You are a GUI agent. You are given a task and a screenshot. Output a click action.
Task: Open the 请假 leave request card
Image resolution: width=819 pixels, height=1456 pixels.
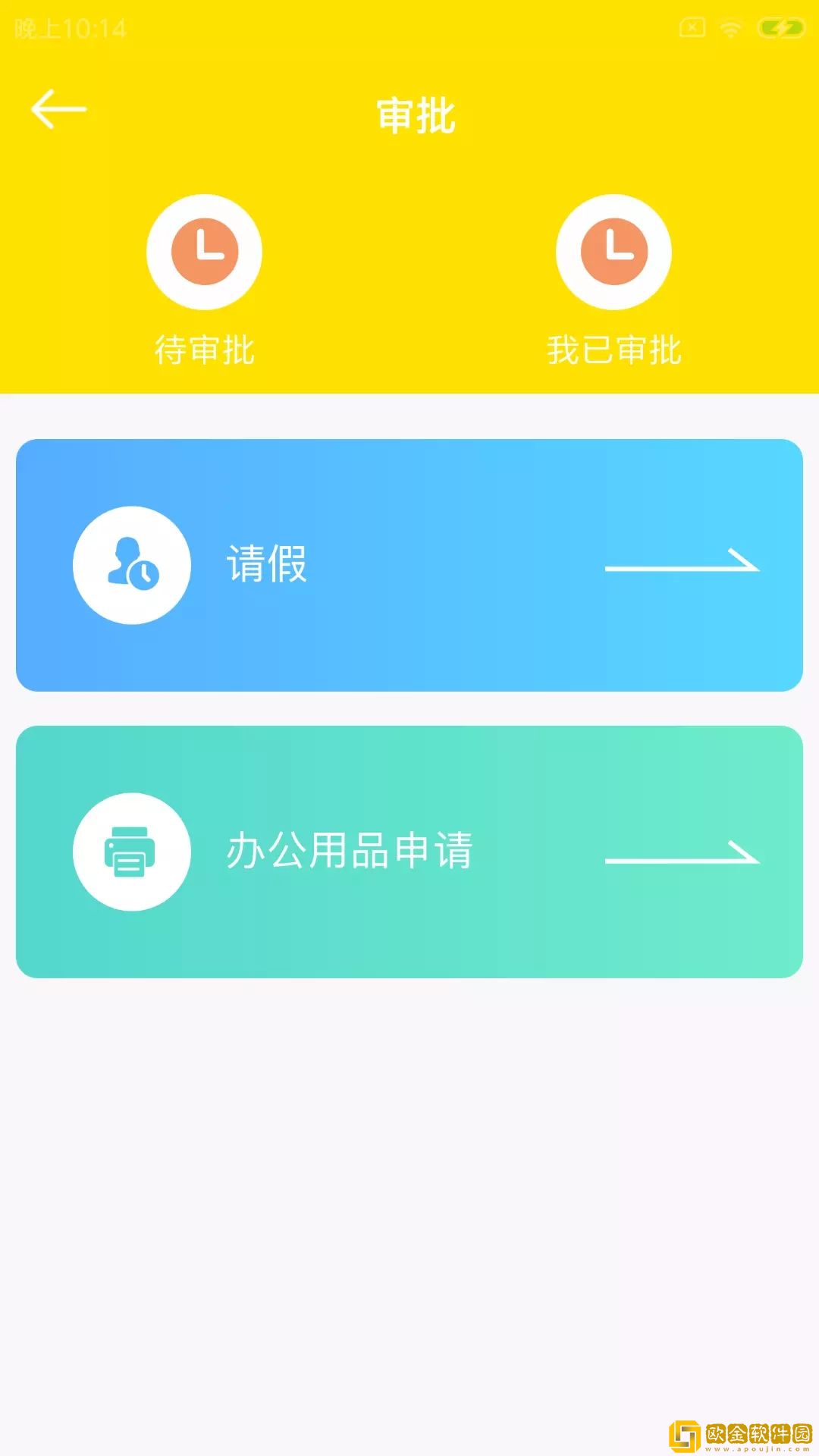tap(409, 565)
